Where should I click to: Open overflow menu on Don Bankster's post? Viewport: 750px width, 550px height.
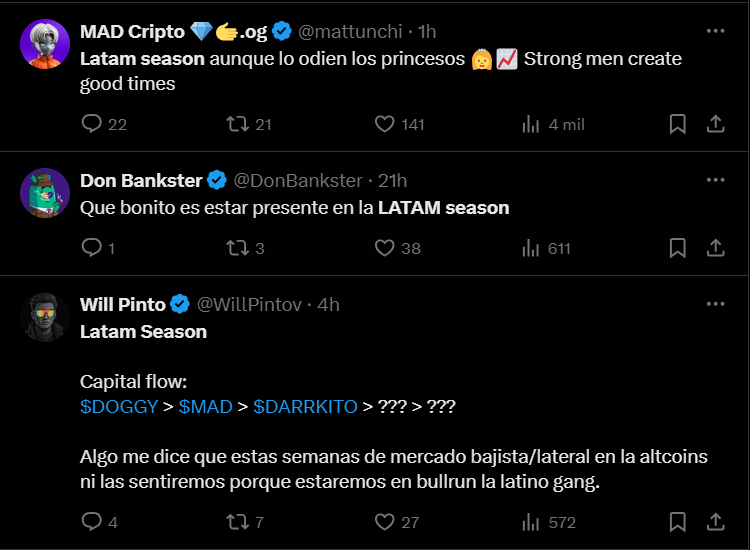(715, 180)
